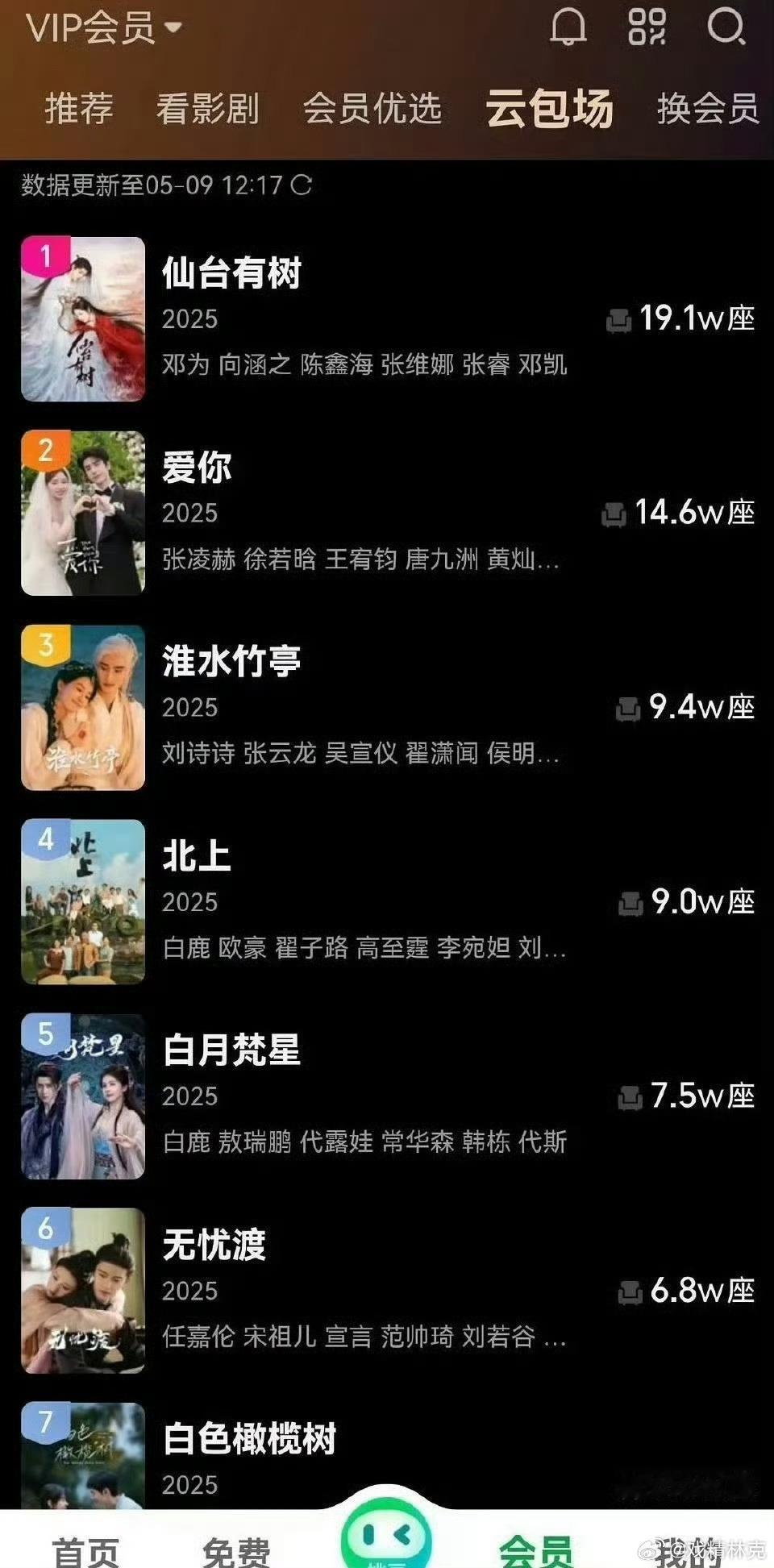Go to the 免费 bottom tab
The image size is (774, 1568).
tap(236, 1549)
